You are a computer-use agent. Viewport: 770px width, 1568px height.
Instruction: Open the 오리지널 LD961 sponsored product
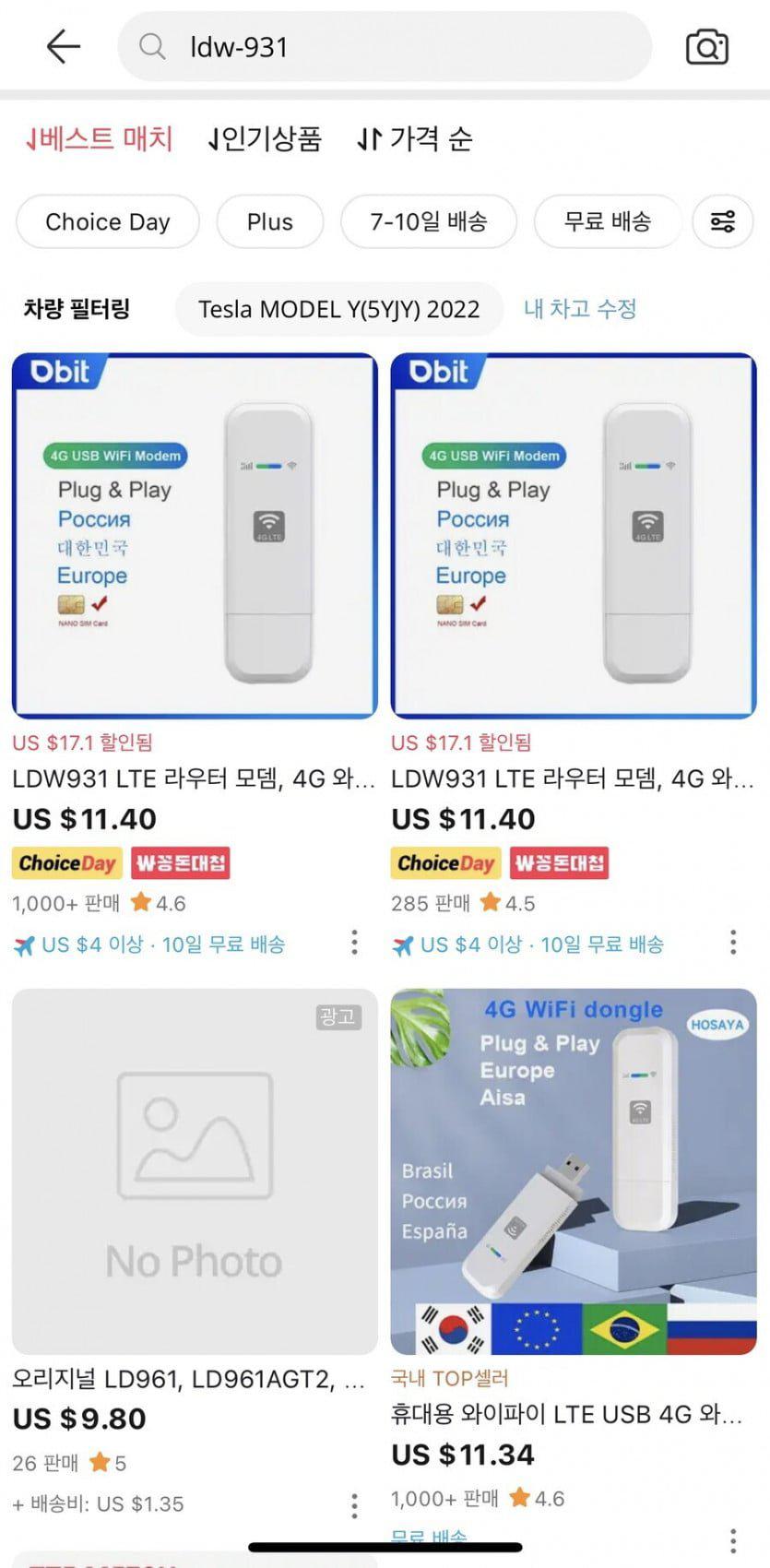pos(195,1171)
